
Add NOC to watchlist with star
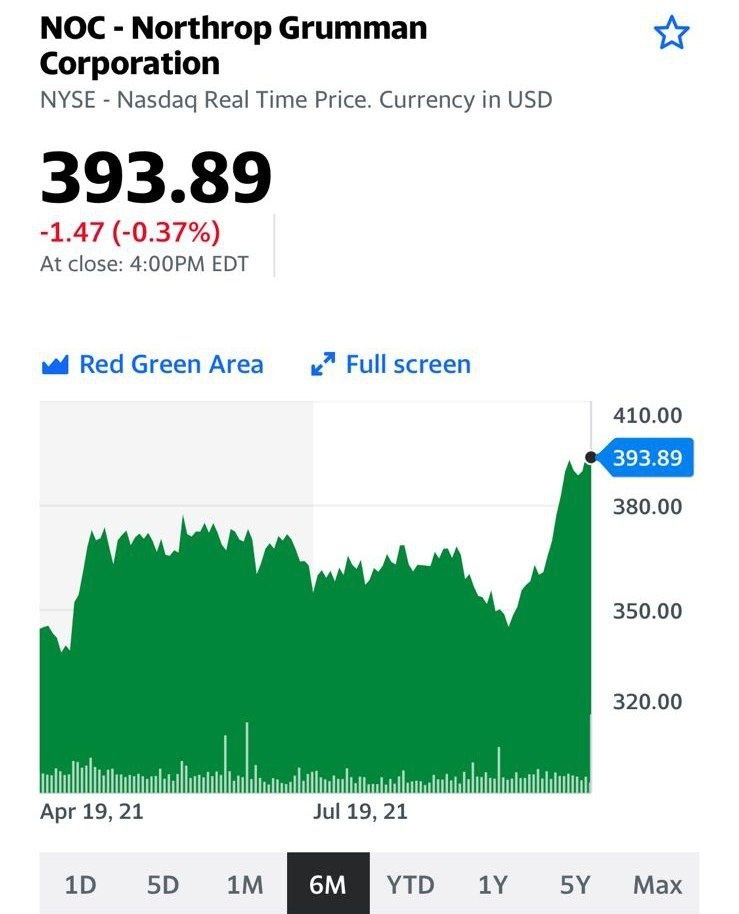pos(671,33)
